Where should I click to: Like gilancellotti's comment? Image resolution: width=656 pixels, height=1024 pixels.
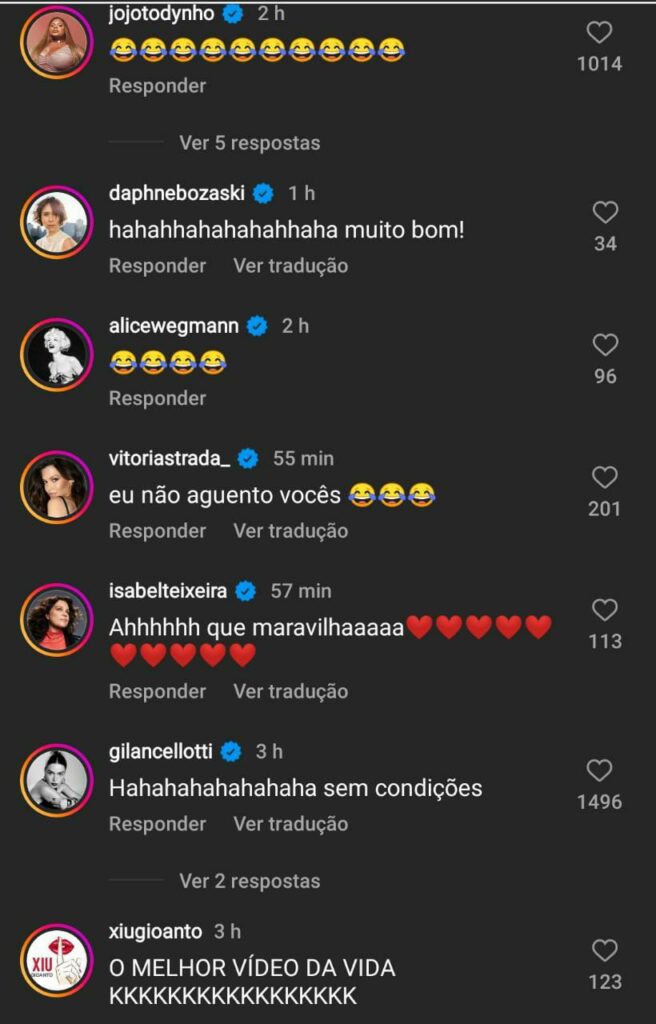tap(599, 770)
